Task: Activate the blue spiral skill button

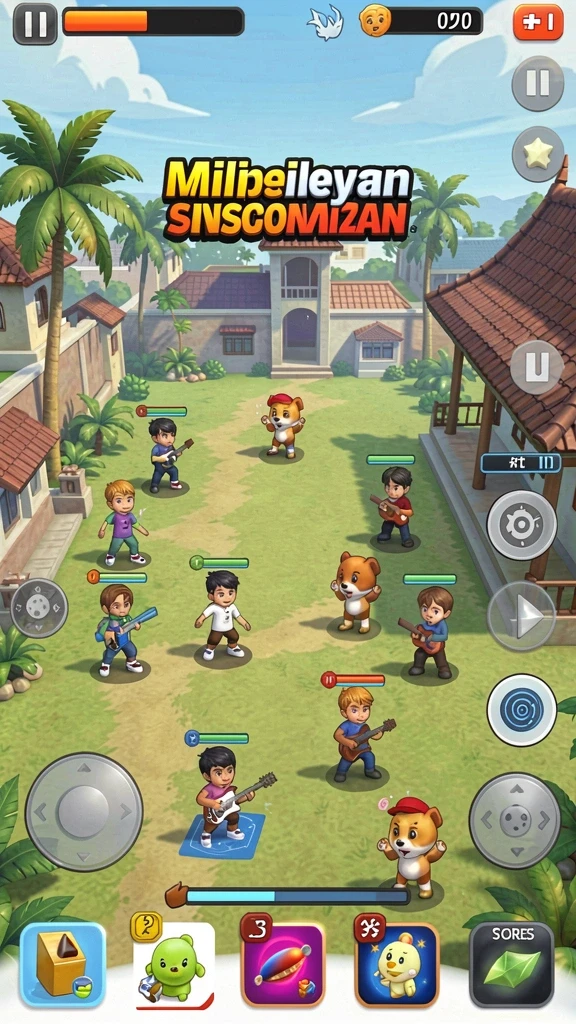Action: click(x=521, y=710)
